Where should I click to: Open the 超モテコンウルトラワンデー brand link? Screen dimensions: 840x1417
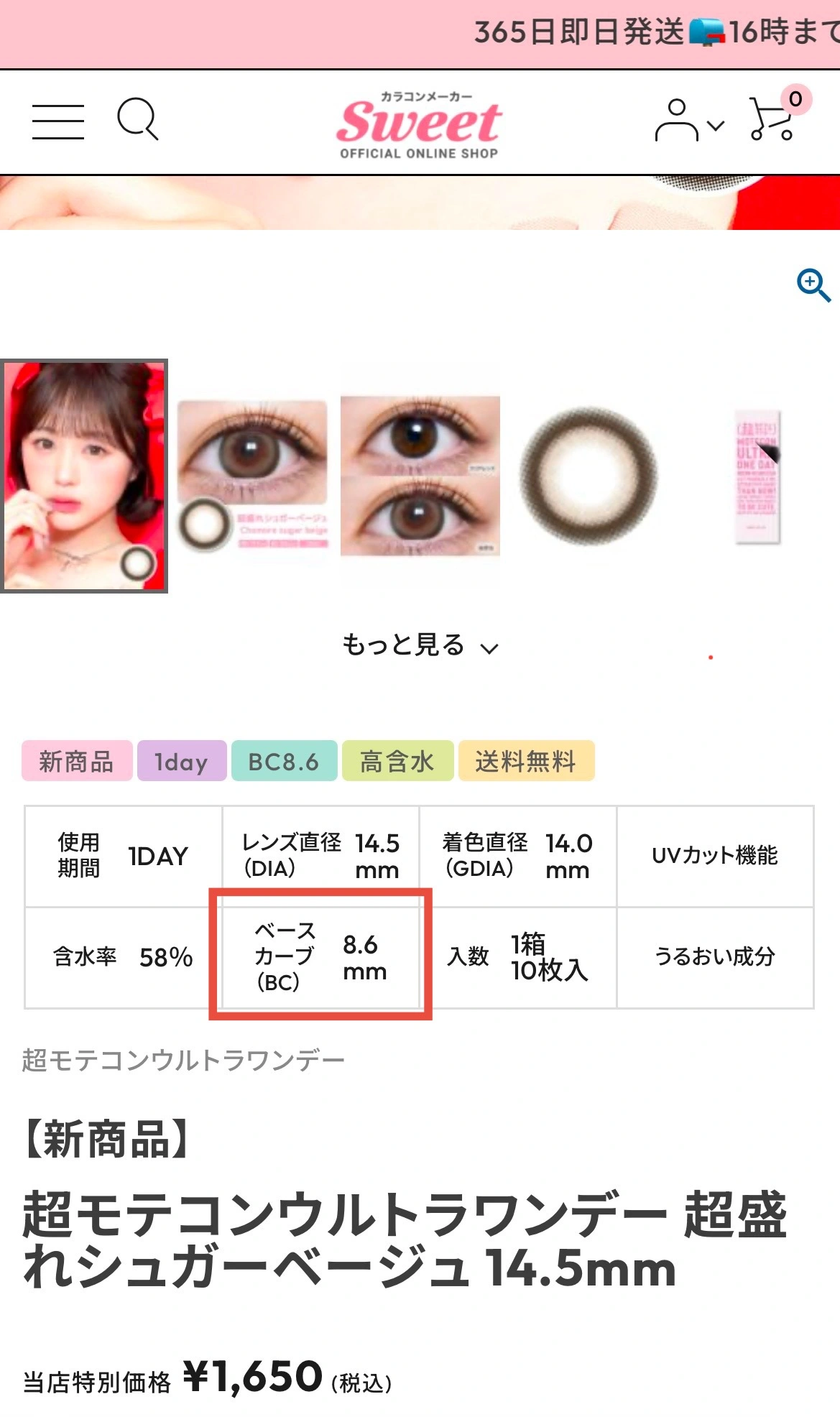[183, 1060]
